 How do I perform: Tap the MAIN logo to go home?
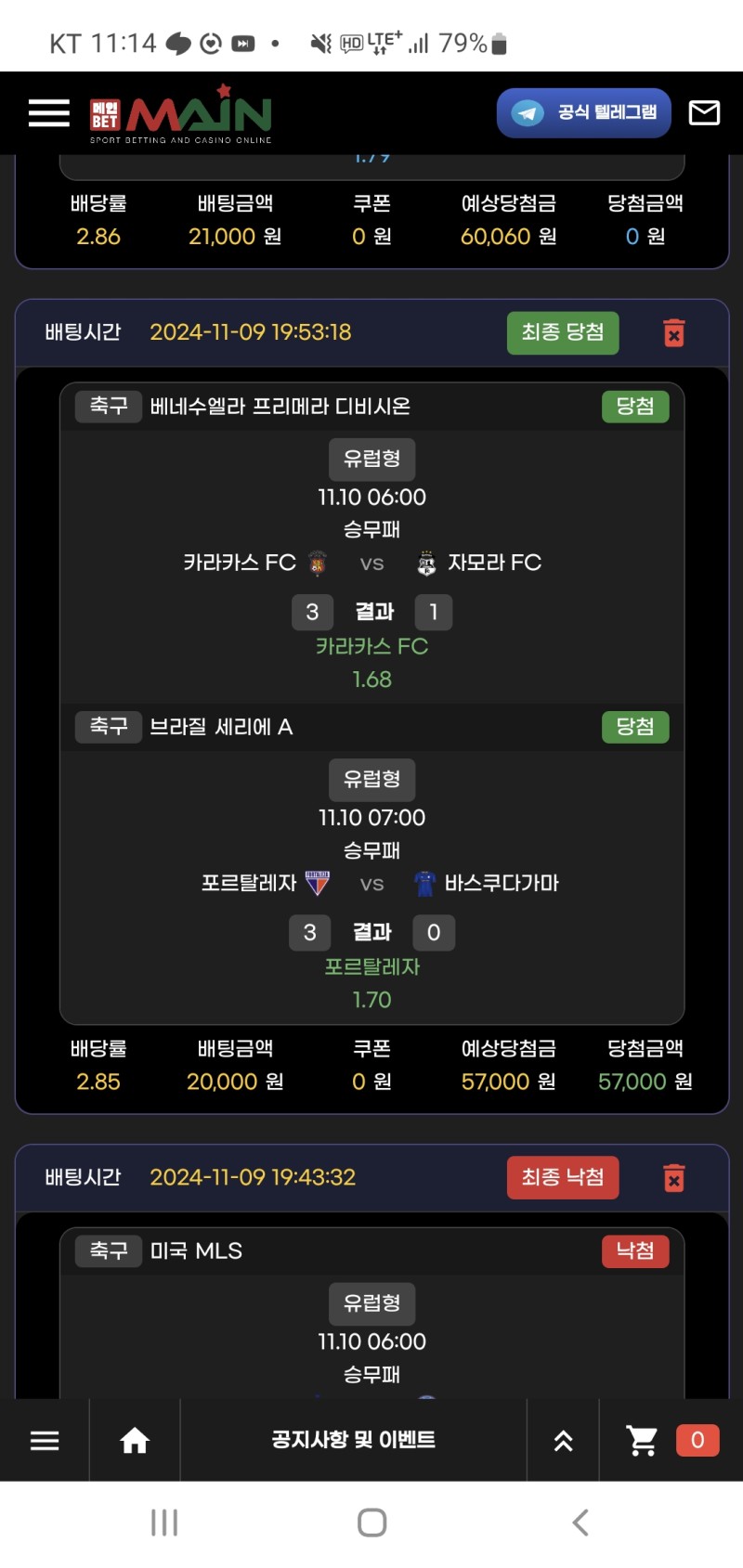181,115
